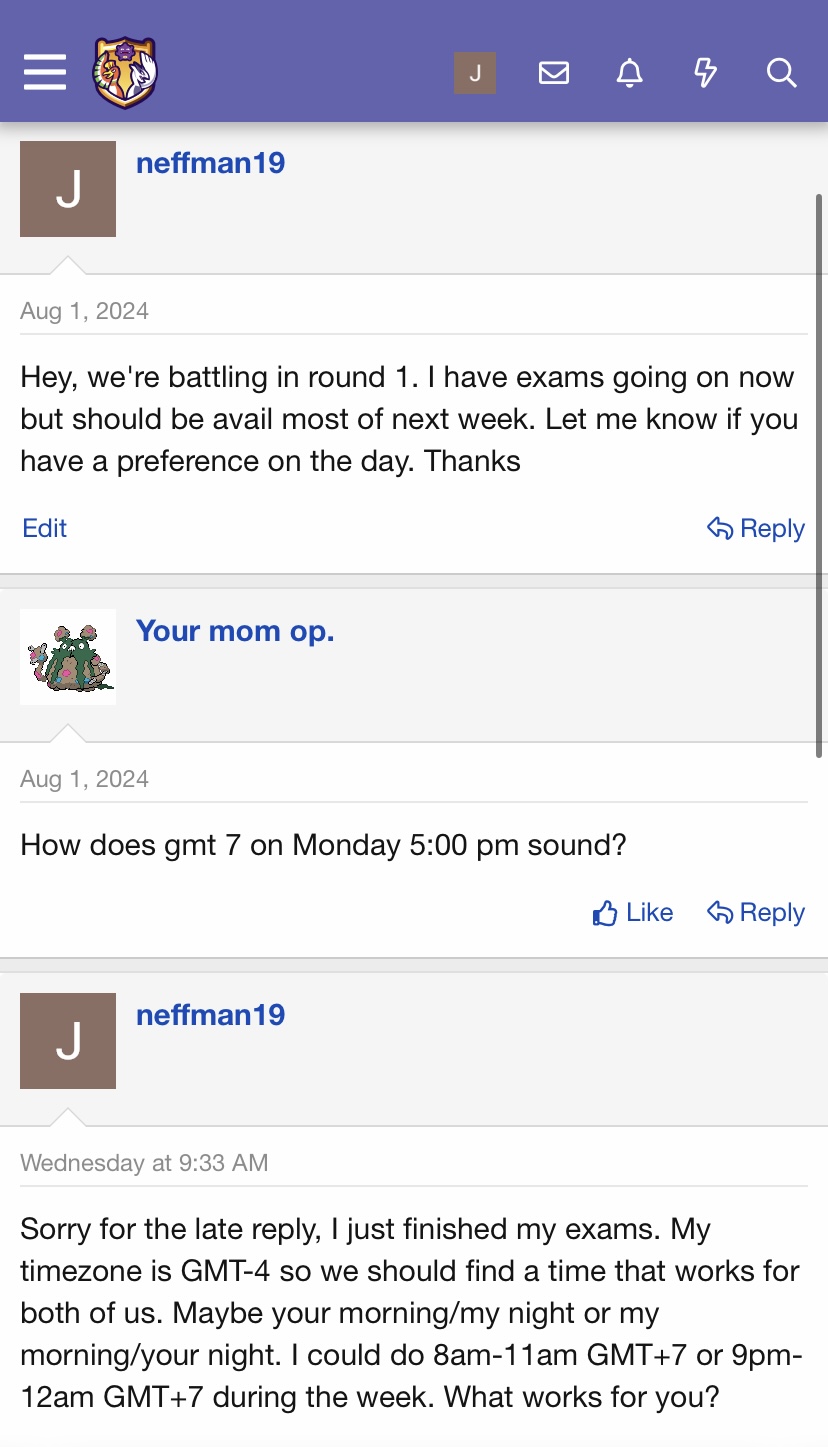The width and height of the screenshot is (828, 1447).
Task: Reply to the first neffman19 message
Action: point(756,528)
